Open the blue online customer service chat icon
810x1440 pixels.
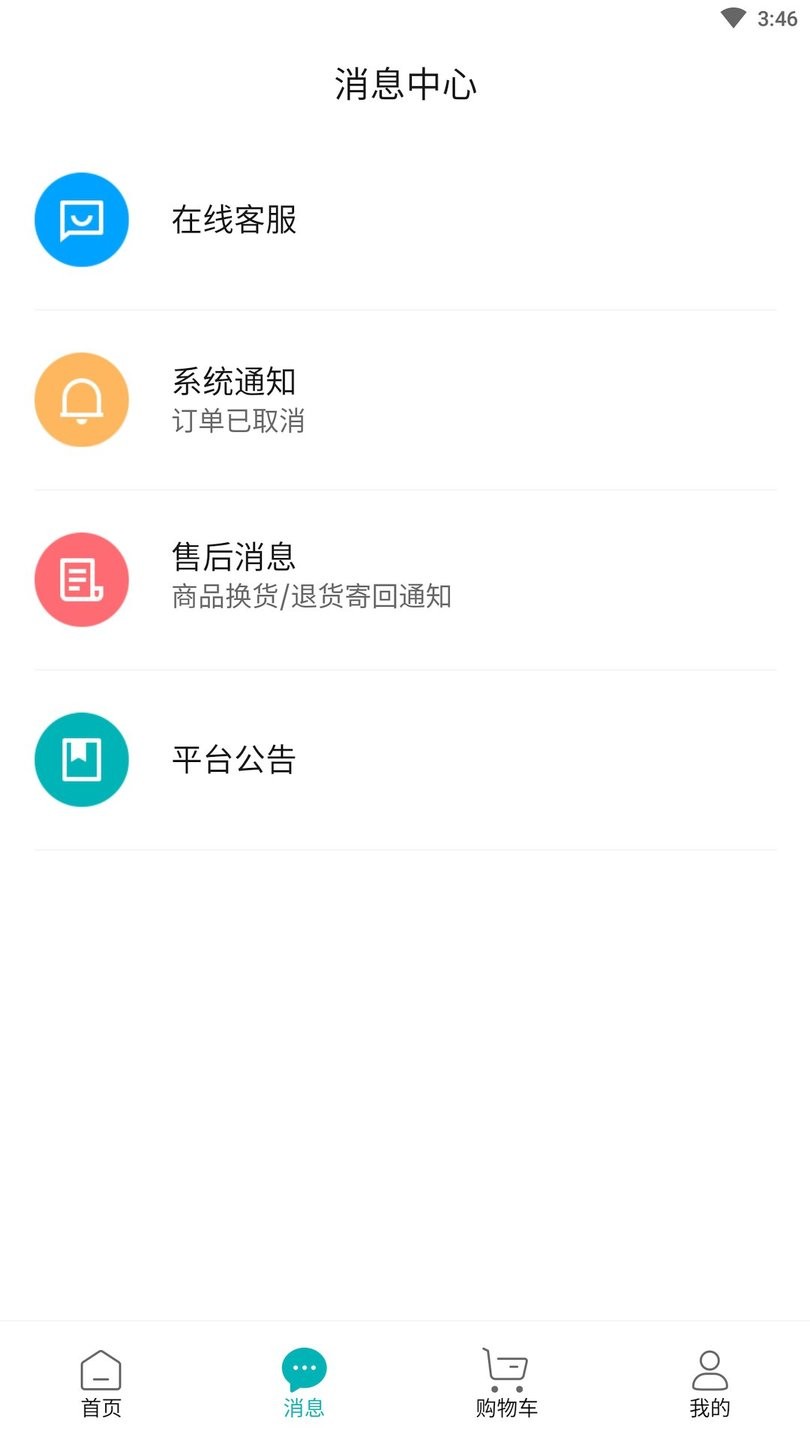[81, 220]
